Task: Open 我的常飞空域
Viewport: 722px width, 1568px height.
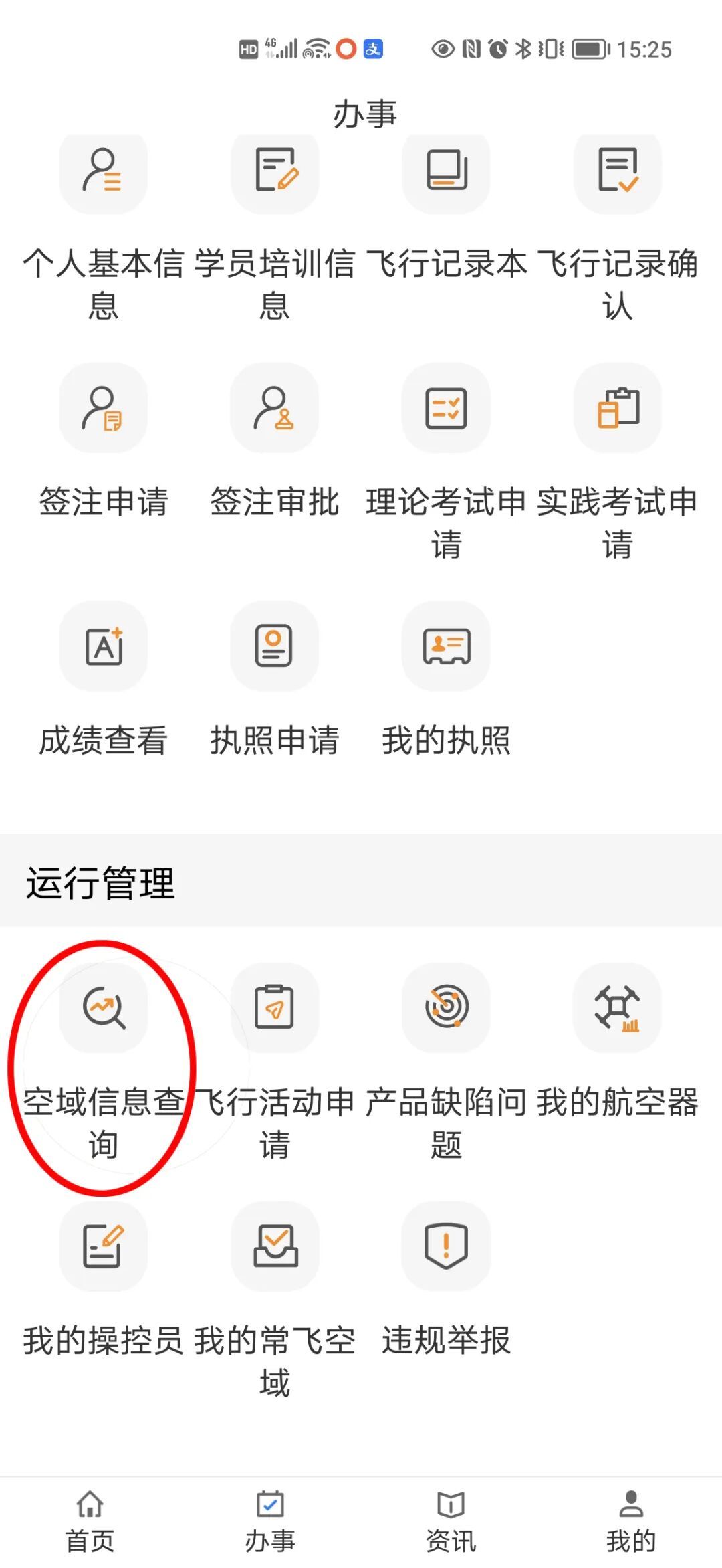Action: [275, 1246]
